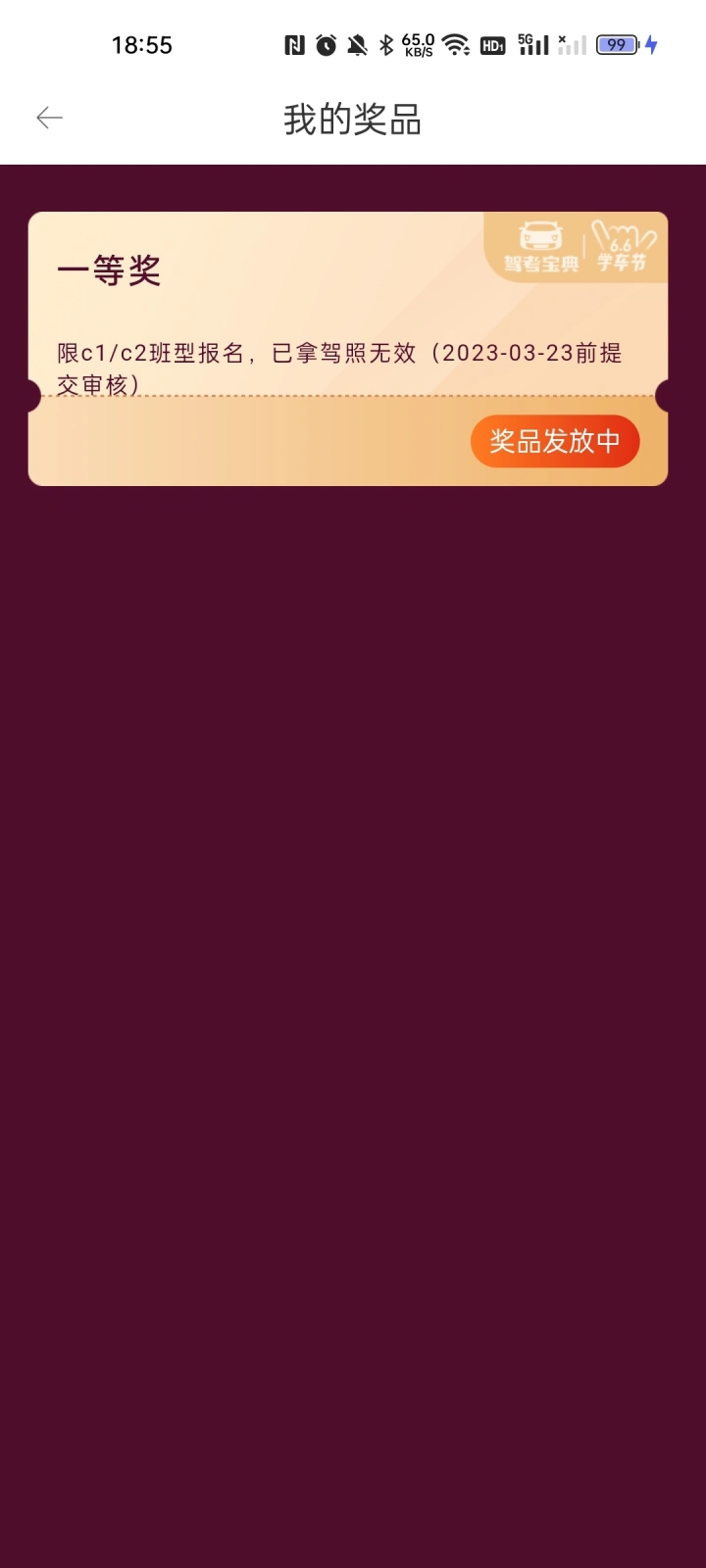The image size is (706, 1568).
Task: Open the 一等奖 prize card
Action: tap(348, 349)
